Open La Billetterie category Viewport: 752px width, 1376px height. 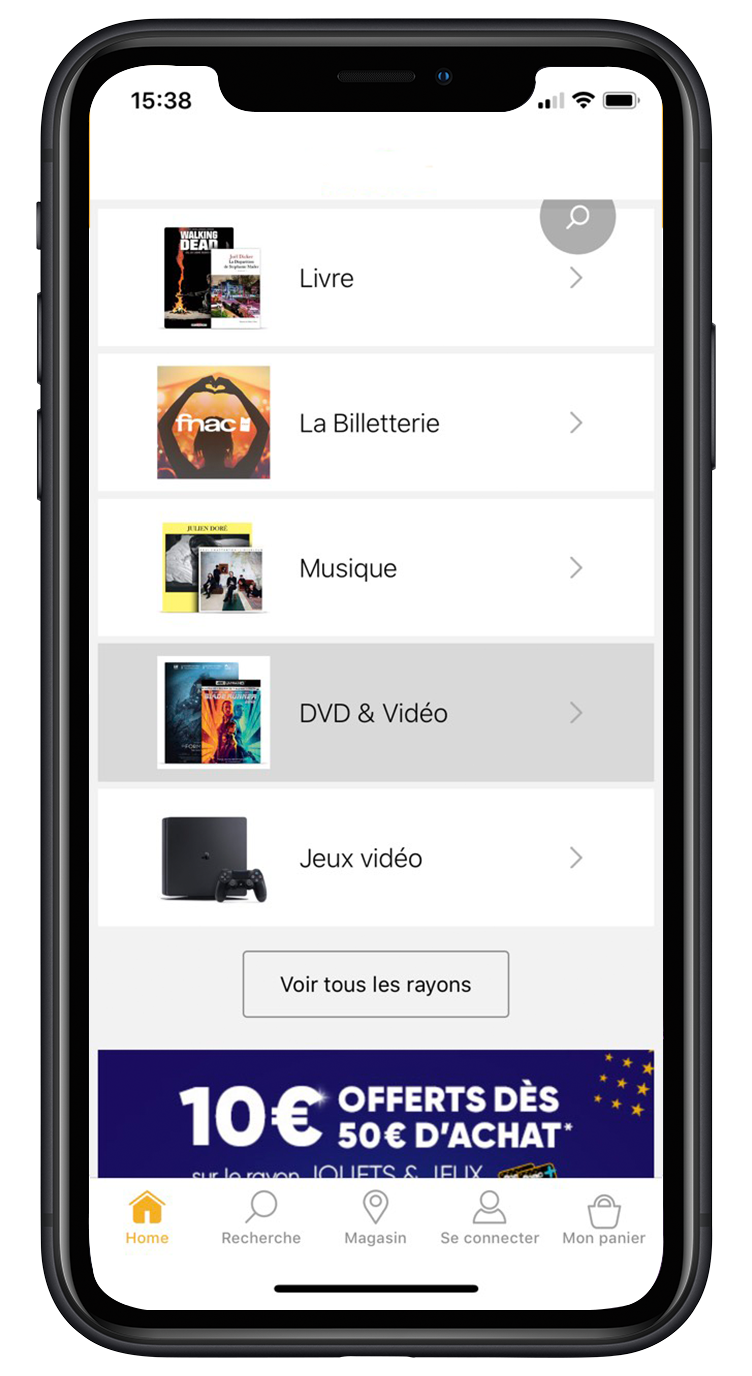pyautogui.click(x=376, y=423)
